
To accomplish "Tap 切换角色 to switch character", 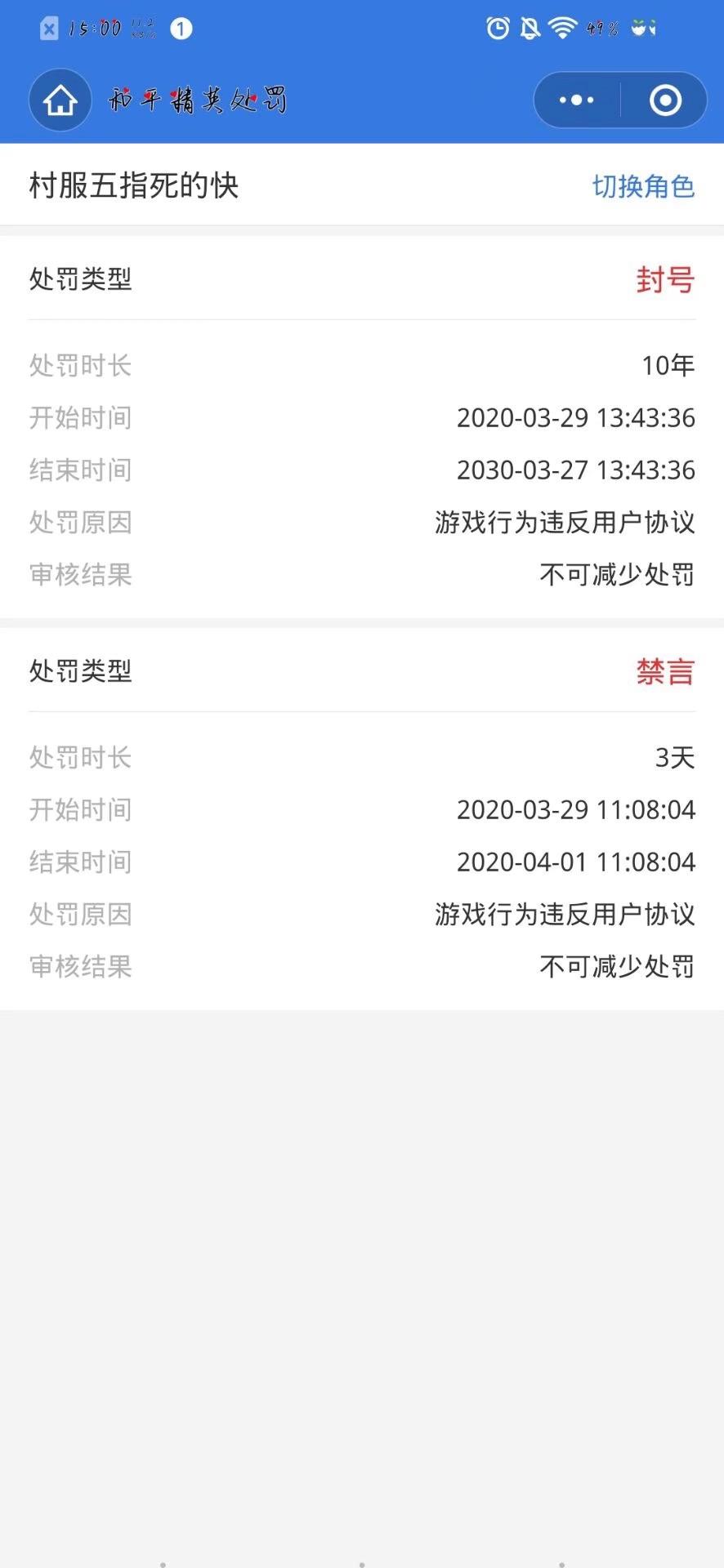I will (643, 186).
